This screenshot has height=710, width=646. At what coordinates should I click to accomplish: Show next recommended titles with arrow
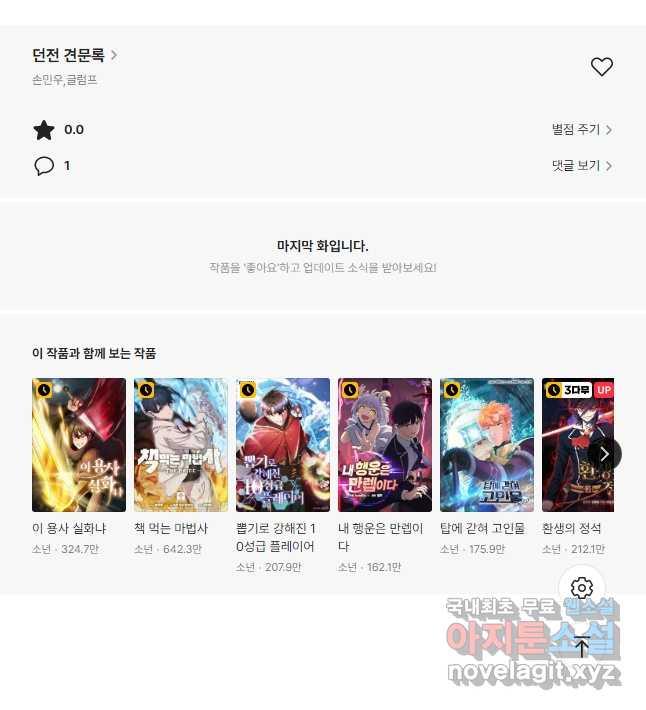click(604, 454)
